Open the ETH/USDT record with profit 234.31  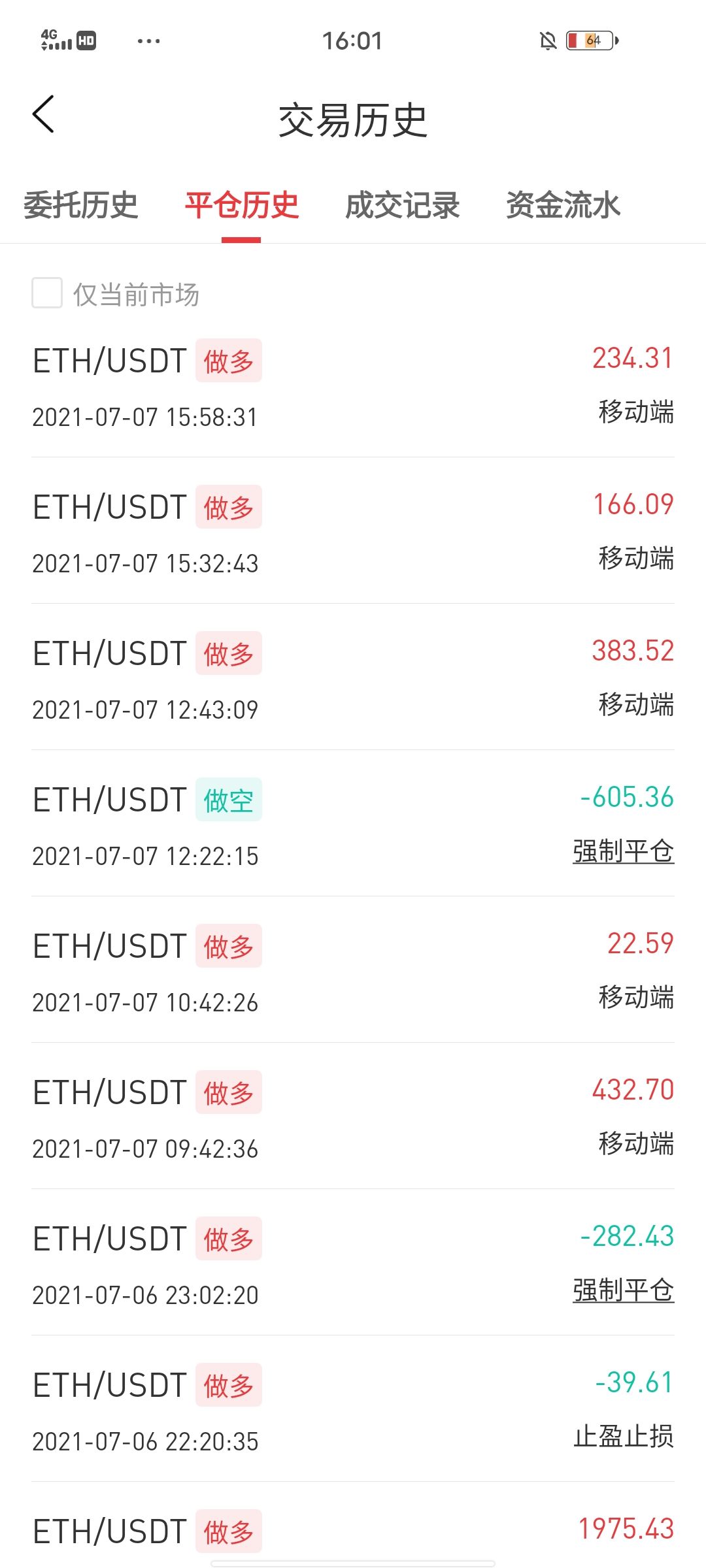353,387
